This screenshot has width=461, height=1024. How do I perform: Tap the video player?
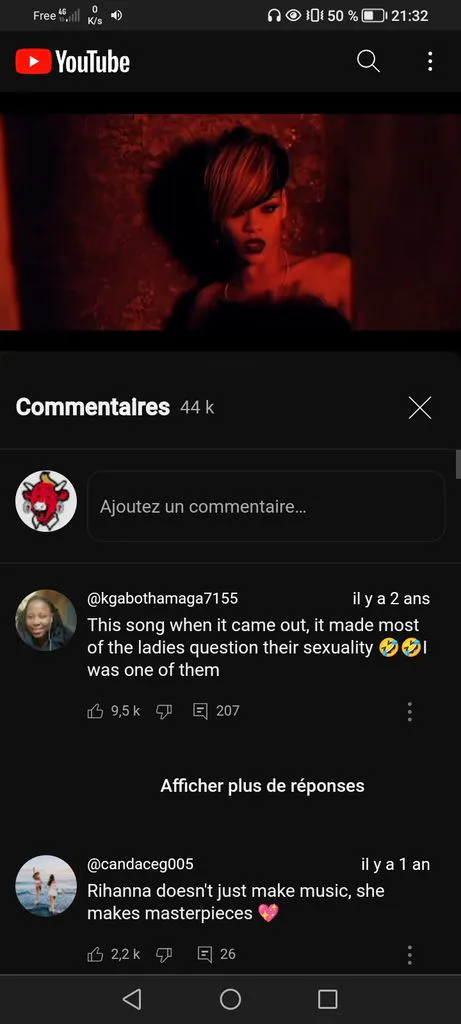(230, 222)
